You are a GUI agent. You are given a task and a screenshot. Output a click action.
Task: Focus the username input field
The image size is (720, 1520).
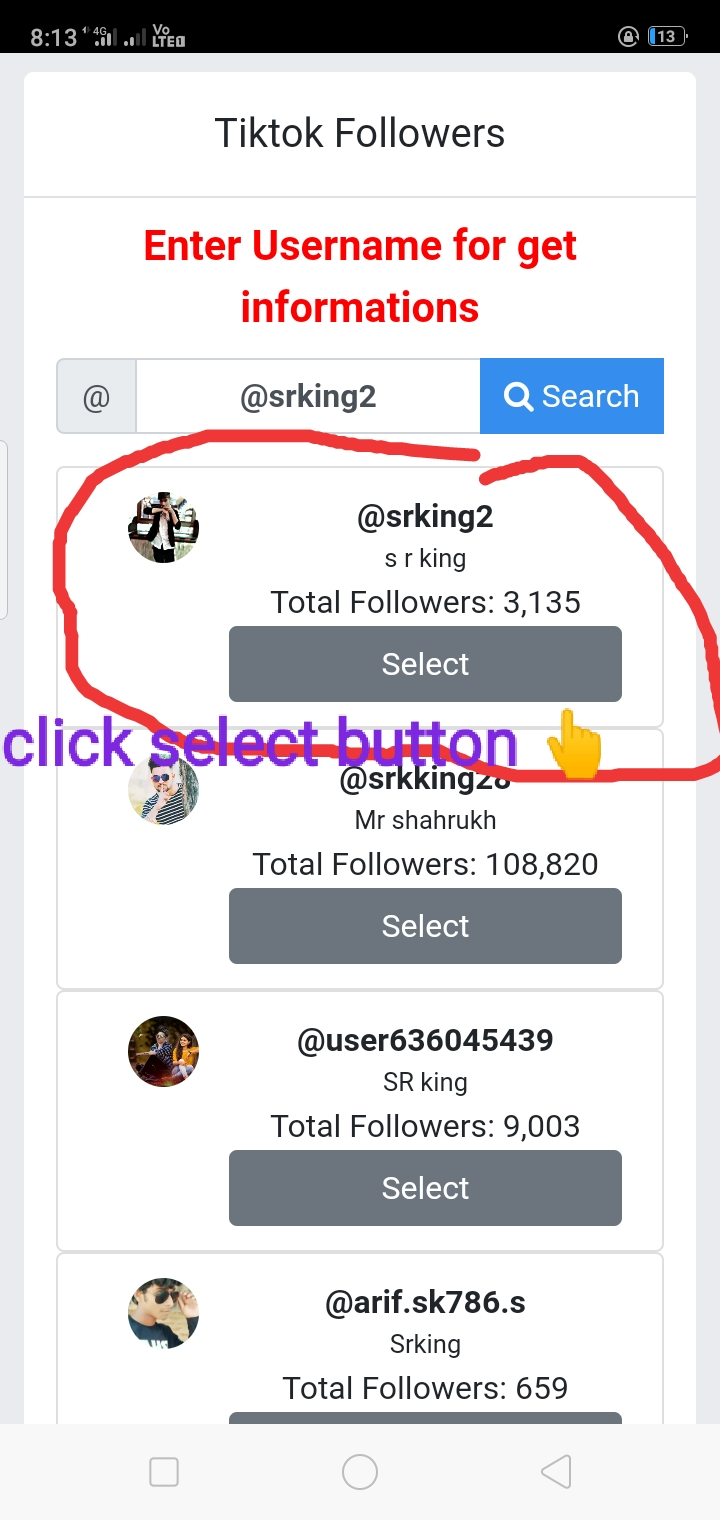(307, 397)
